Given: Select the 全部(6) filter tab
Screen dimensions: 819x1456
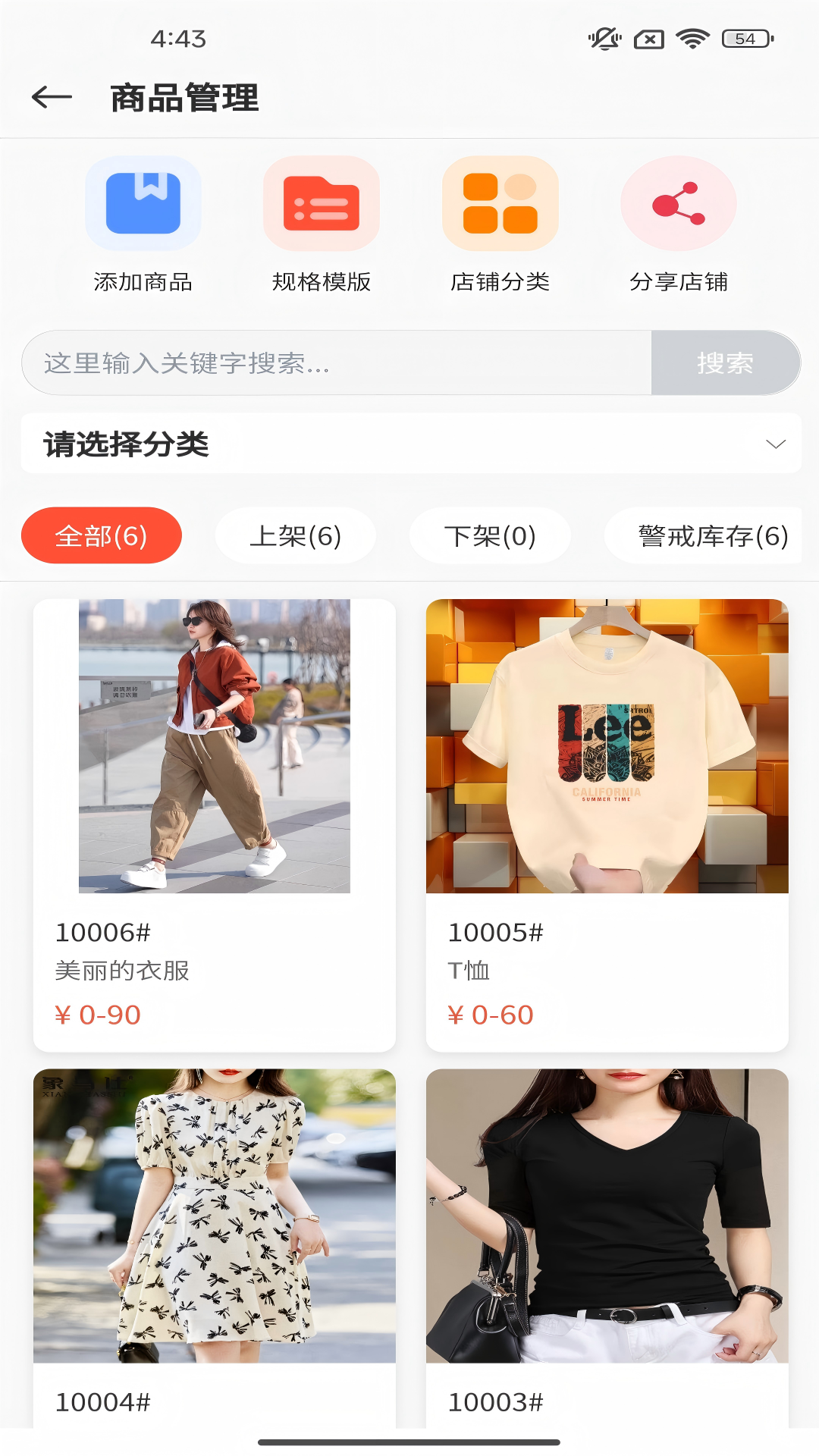Looking at the screenshot, I should coord(102,535).
